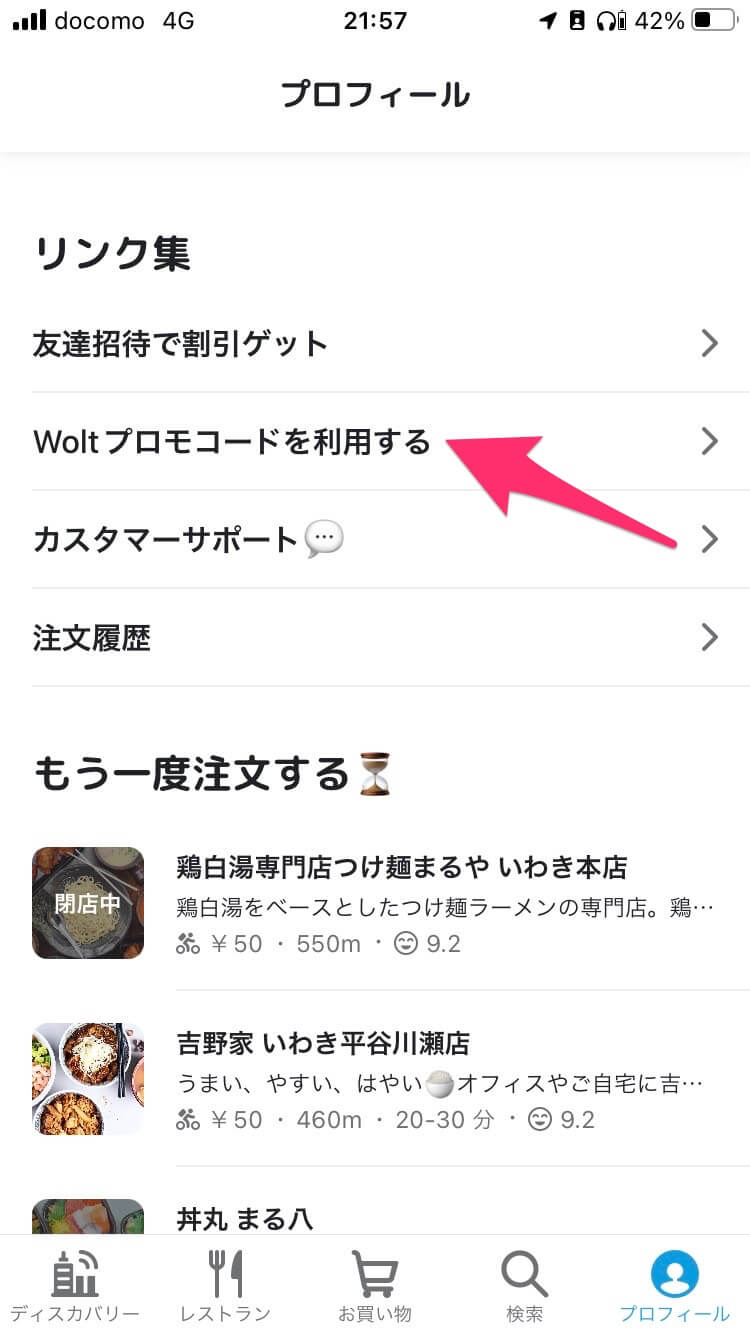Image resolution: width=750 pixels, height=1334 pixels.
Task: Select 吉野家 いわき平谷川瀬店 restaurant
Action: click(400, 1080)
